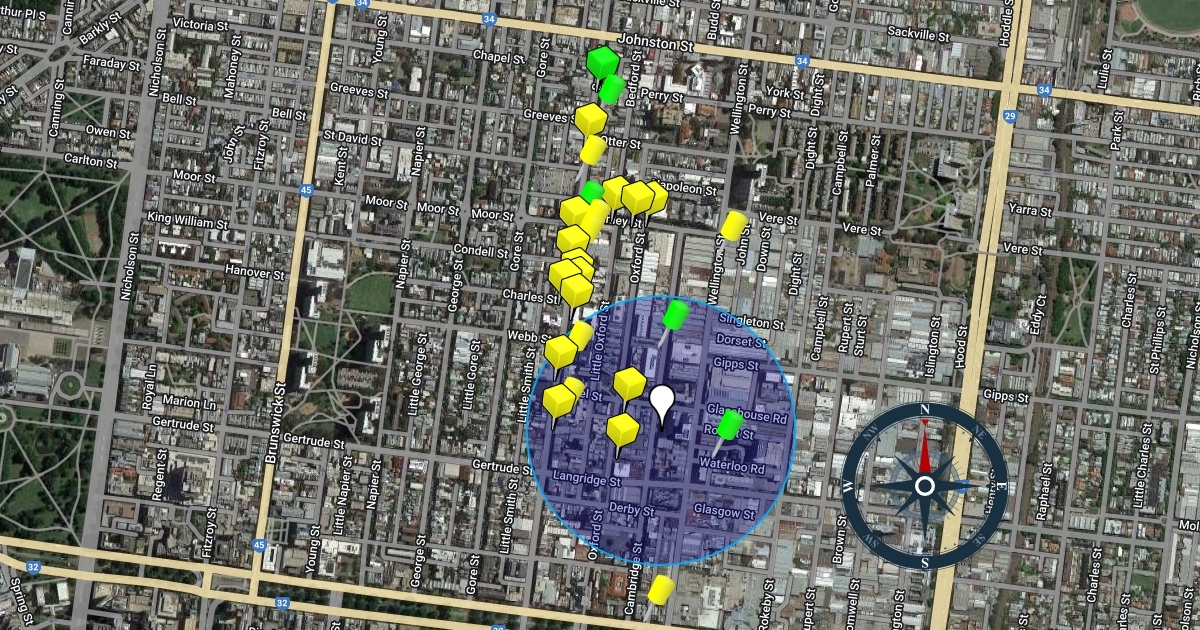Select the yellow marker beside John St

[734, 225]
